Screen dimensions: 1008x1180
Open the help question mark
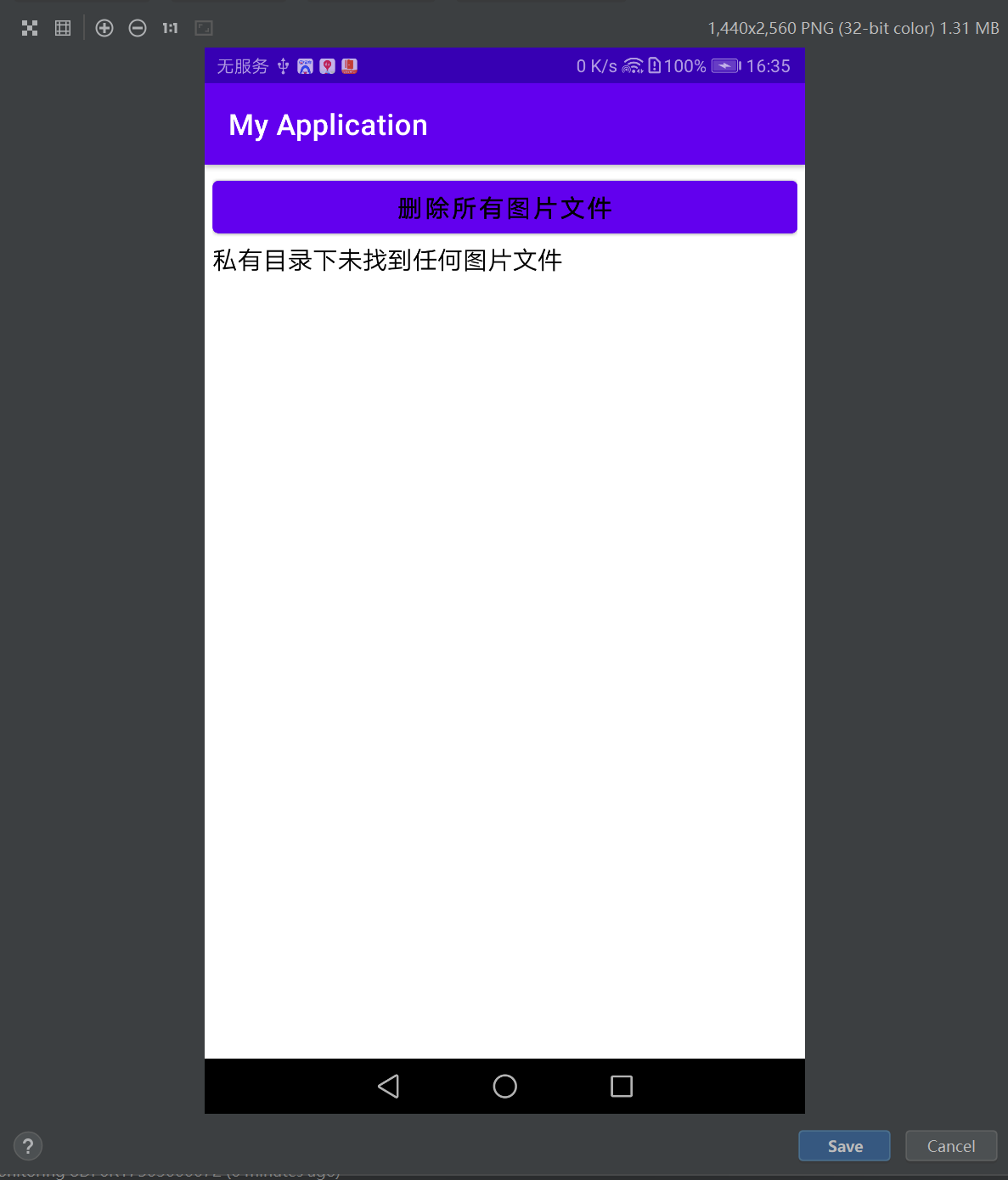tap(28, 1145)
